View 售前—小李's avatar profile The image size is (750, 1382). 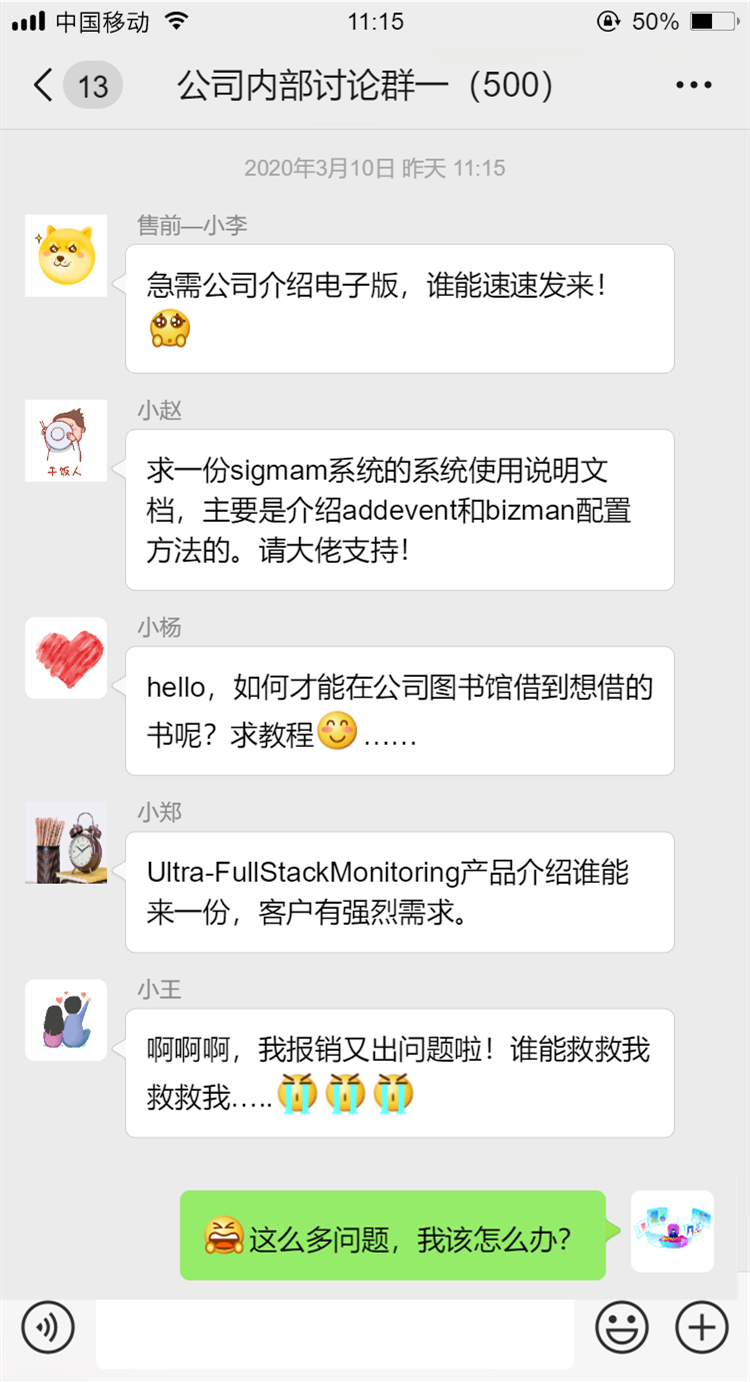coord(66,255)
